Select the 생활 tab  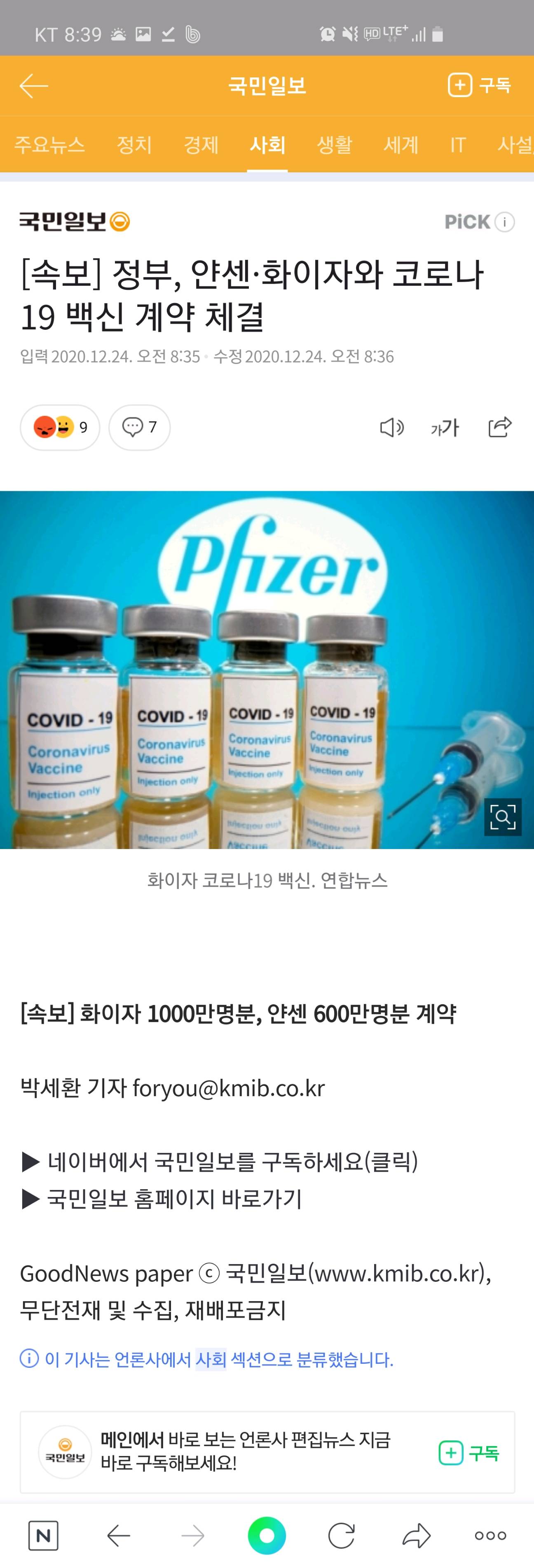[334, 145]
